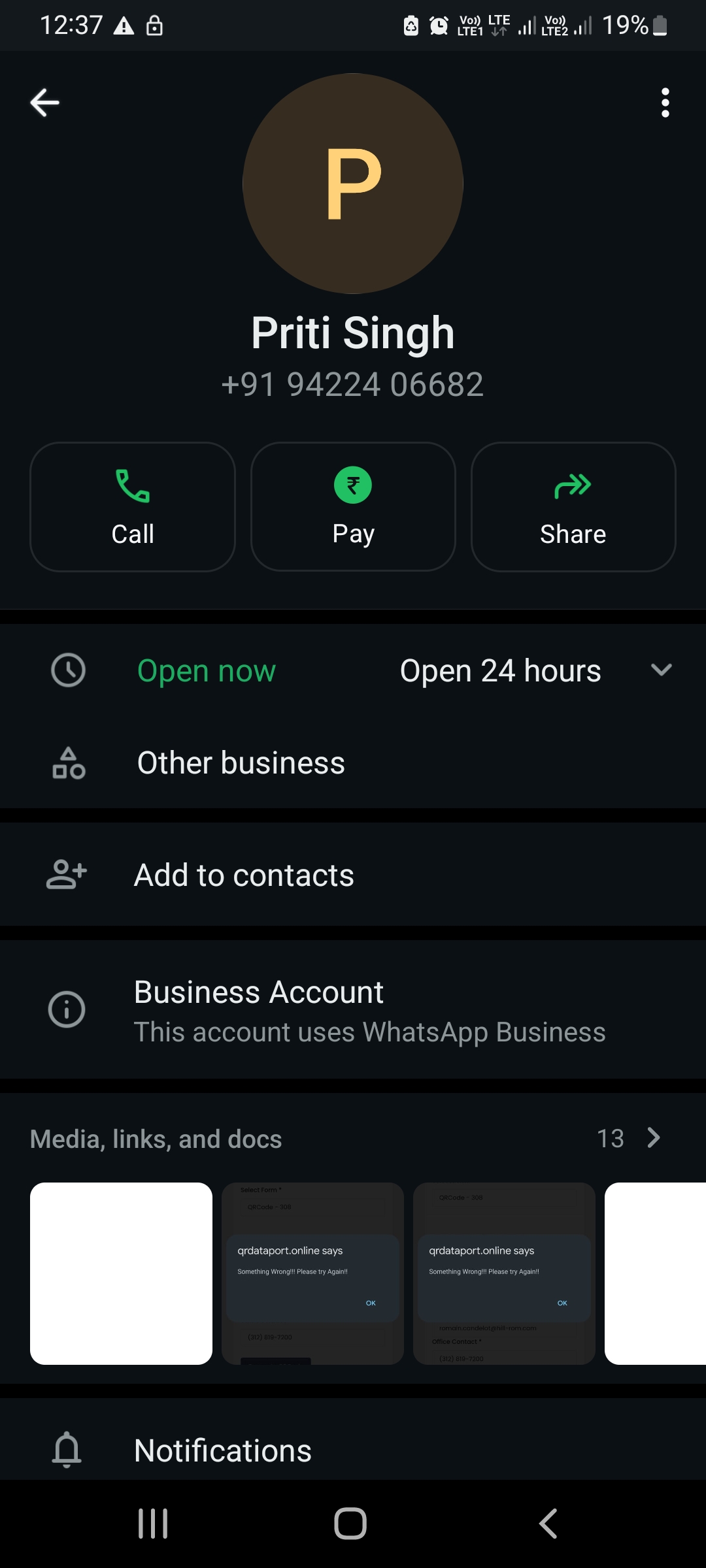Image resolution: width=706 pixels, height=1568 pixels.
Task: Open the first white media thumbnail
Action: (x=122, y=1273)
